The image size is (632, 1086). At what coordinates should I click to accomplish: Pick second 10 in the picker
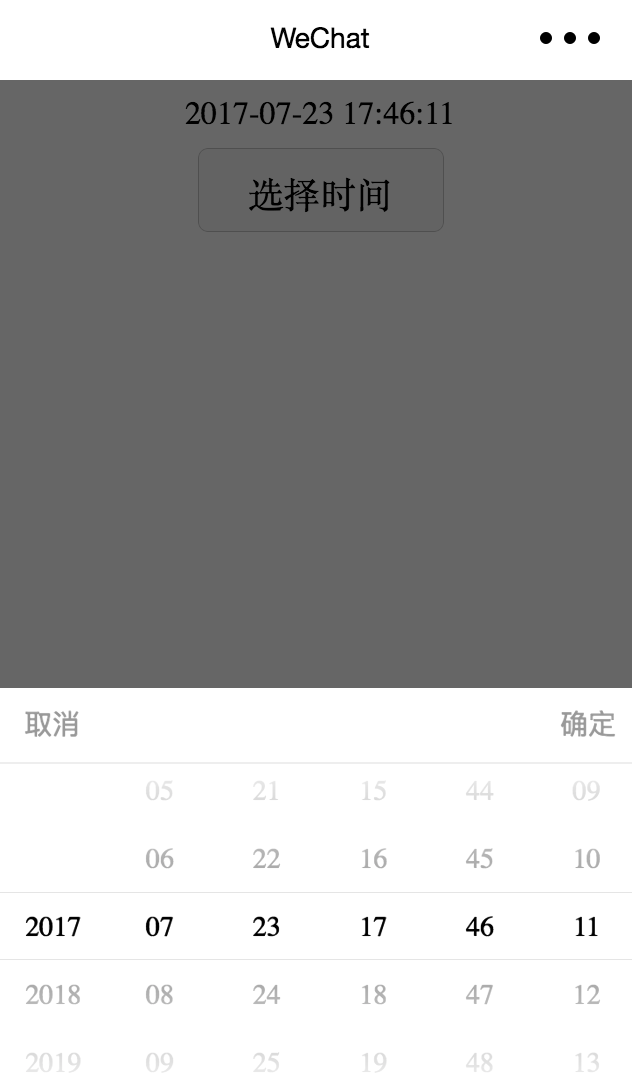(x=586, y=859)
